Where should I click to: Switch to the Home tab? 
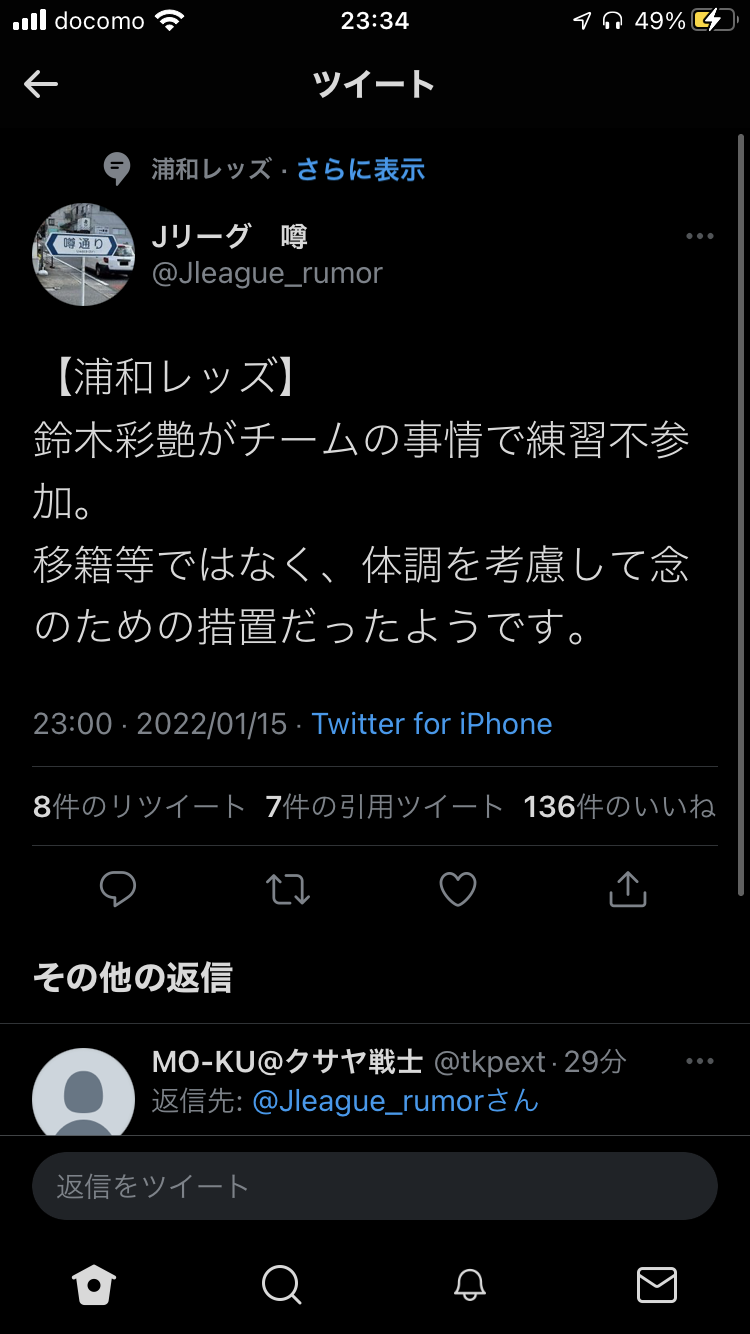click(94, 1285)
